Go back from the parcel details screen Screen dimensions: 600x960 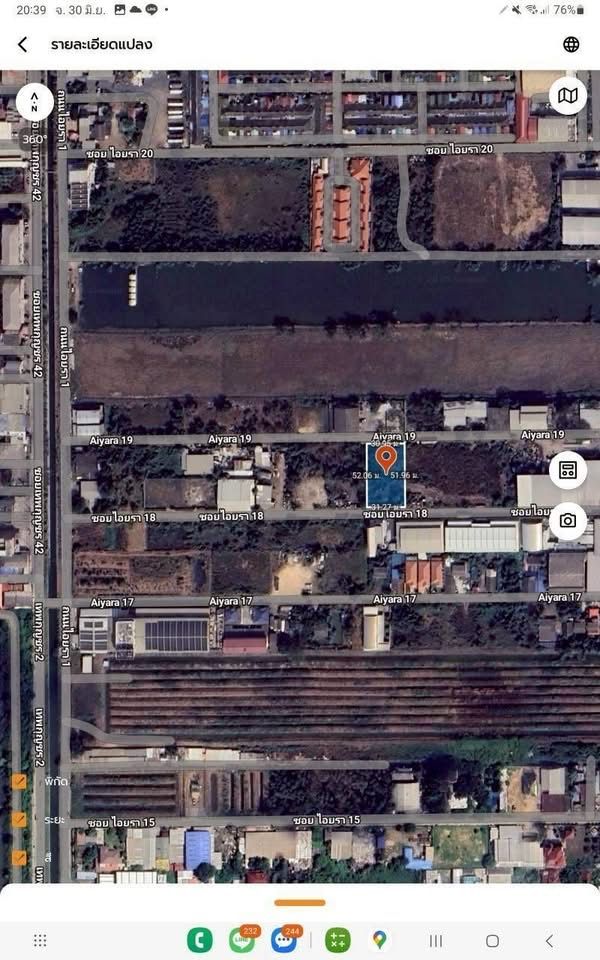point(23,44)
